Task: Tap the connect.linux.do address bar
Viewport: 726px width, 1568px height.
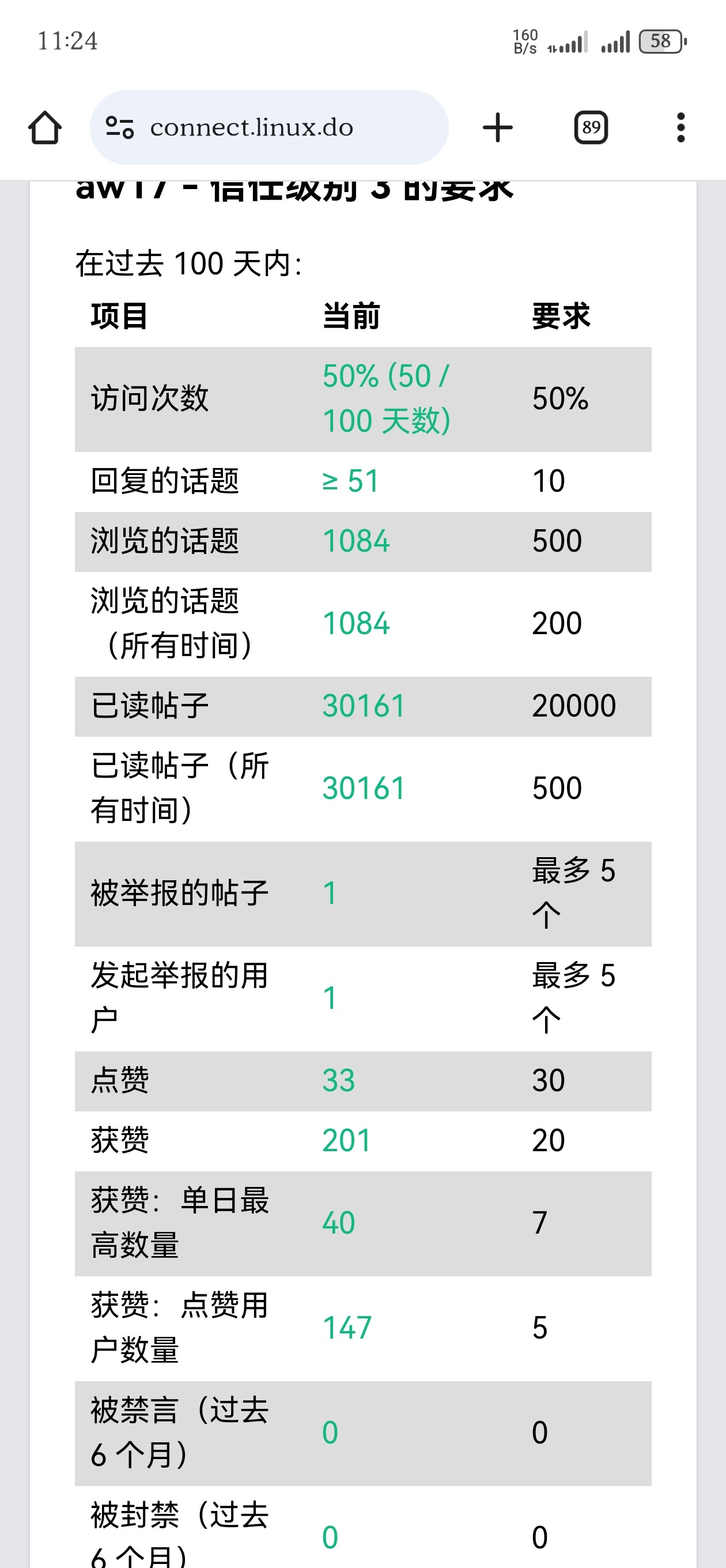Action: (269, 127)
